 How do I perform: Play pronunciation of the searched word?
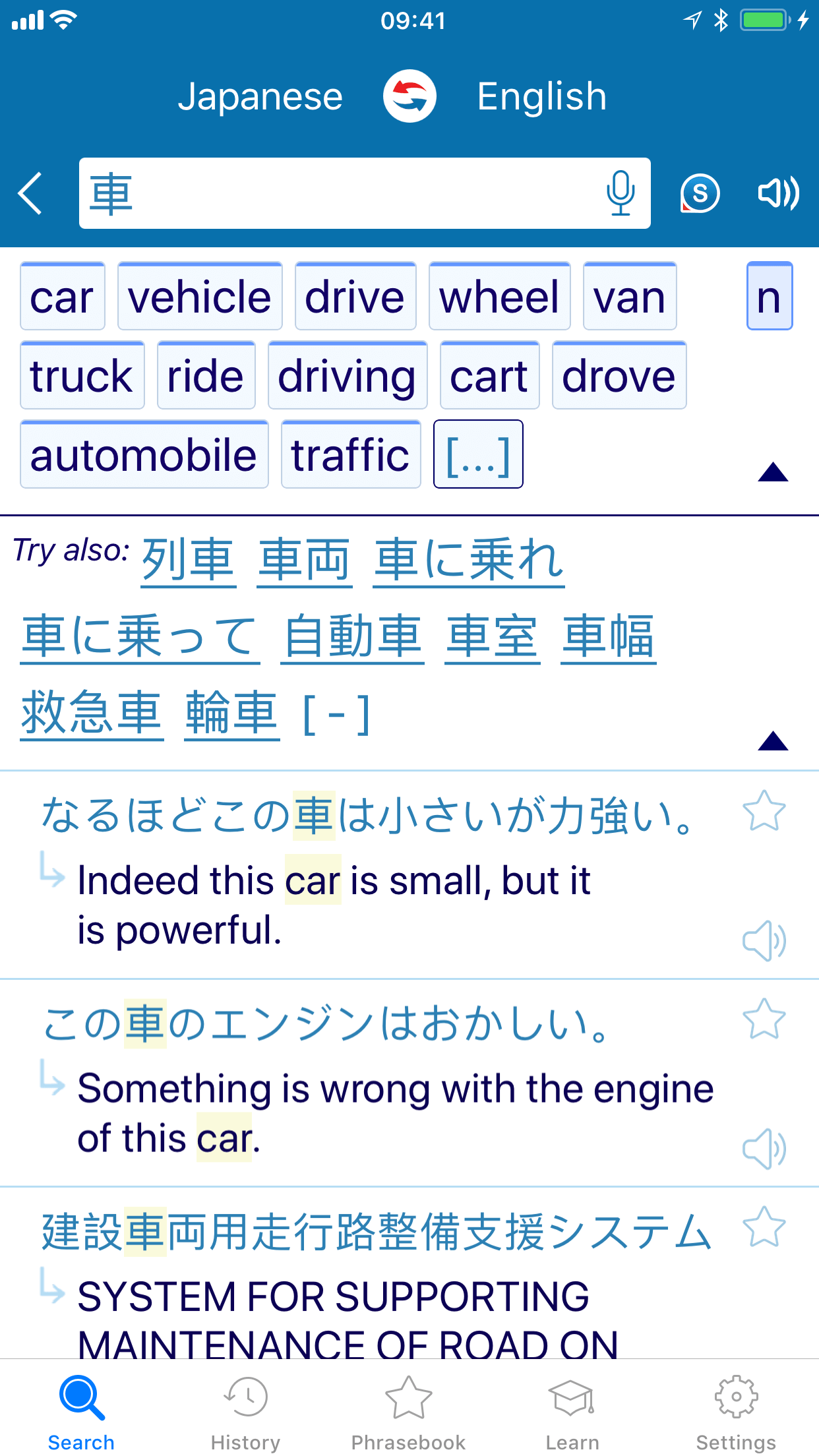pos(778,193)
